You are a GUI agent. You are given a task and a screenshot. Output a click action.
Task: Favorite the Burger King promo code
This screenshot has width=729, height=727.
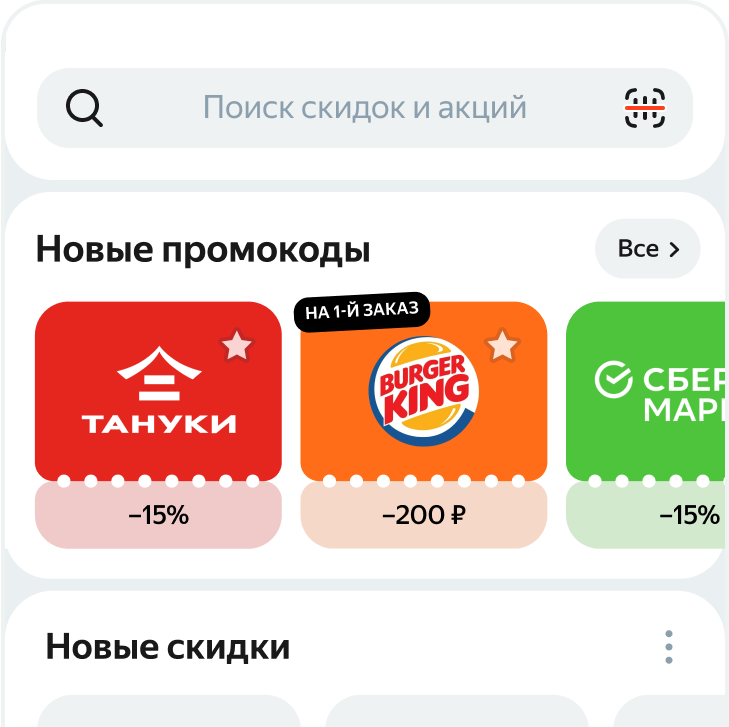pos(502,346)
